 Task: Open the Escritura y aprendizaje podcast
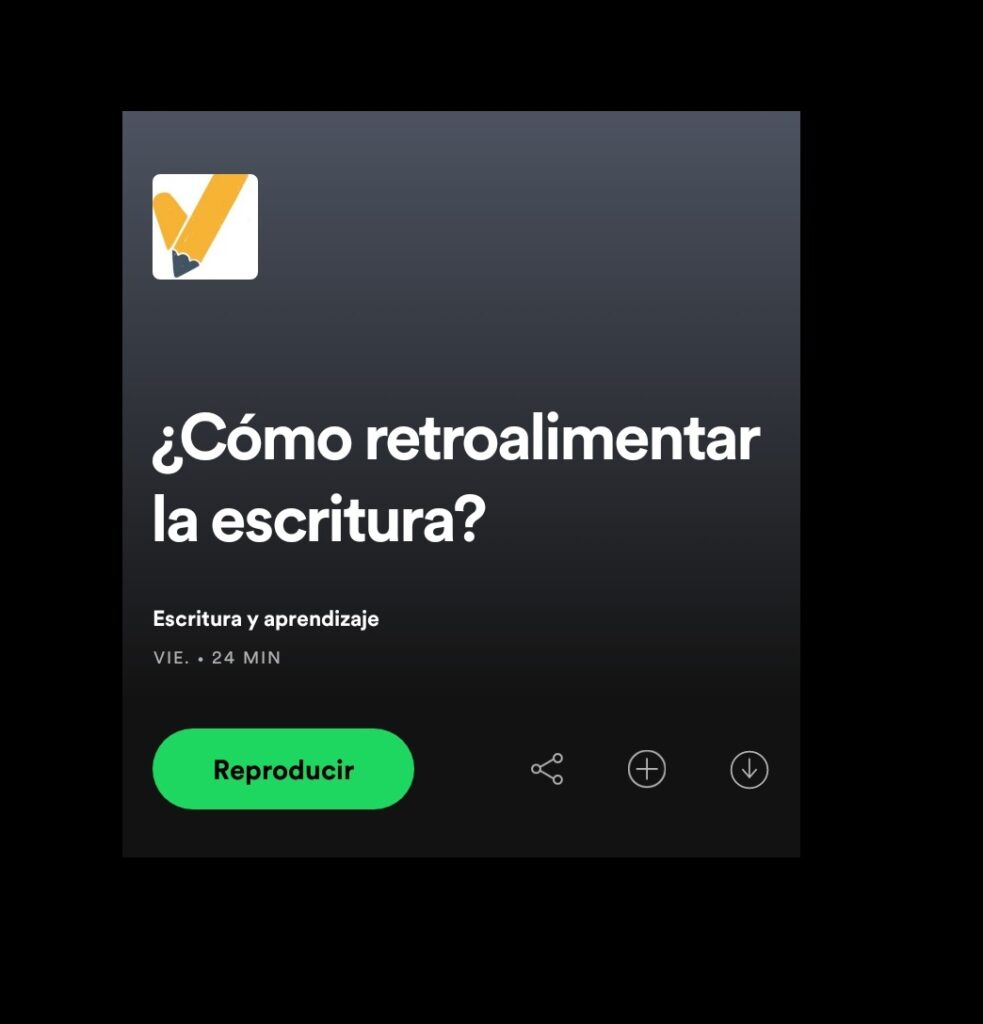[265, 619]
